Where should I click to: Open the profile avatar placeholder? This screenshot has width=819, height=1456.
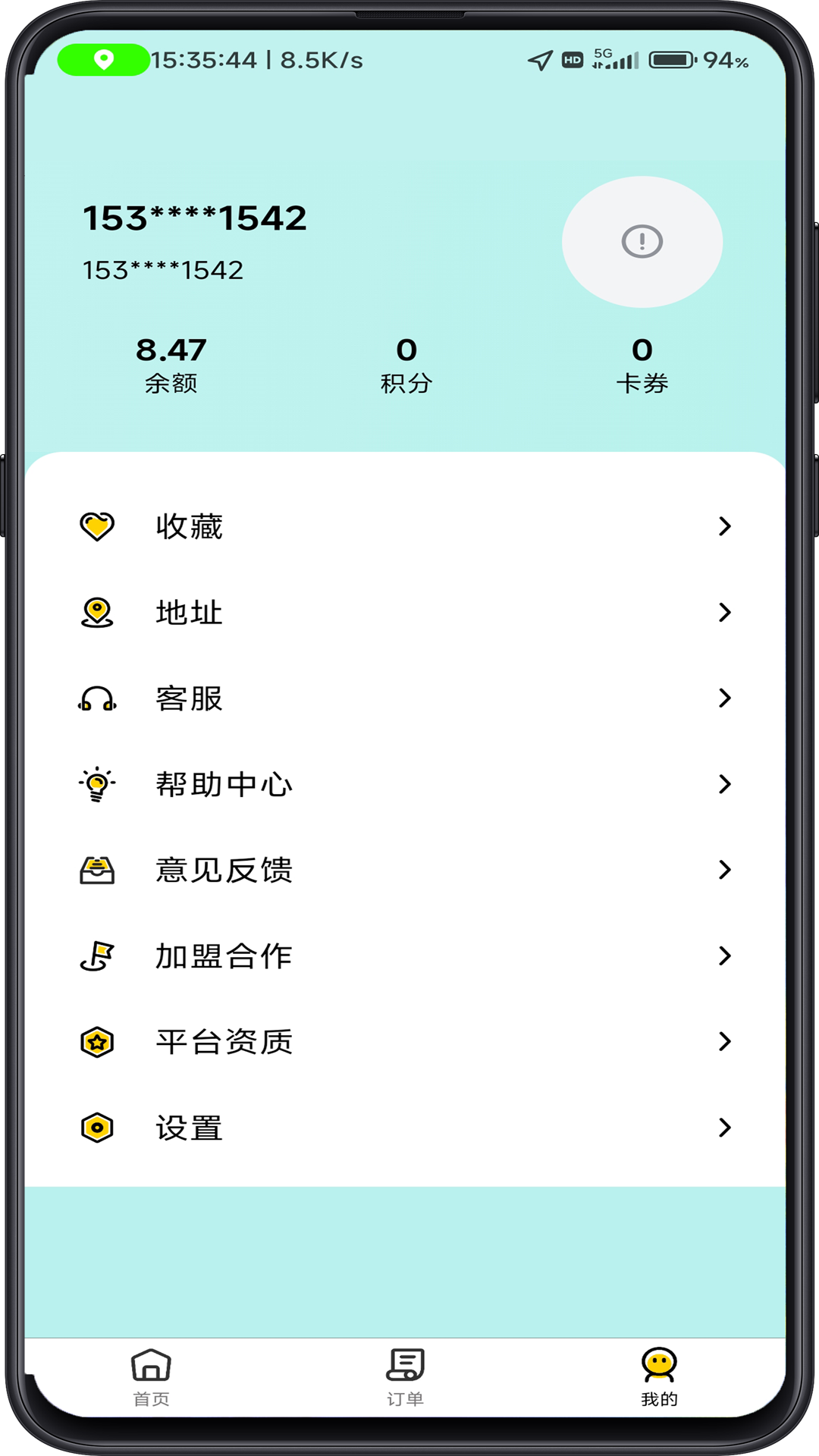642,242
